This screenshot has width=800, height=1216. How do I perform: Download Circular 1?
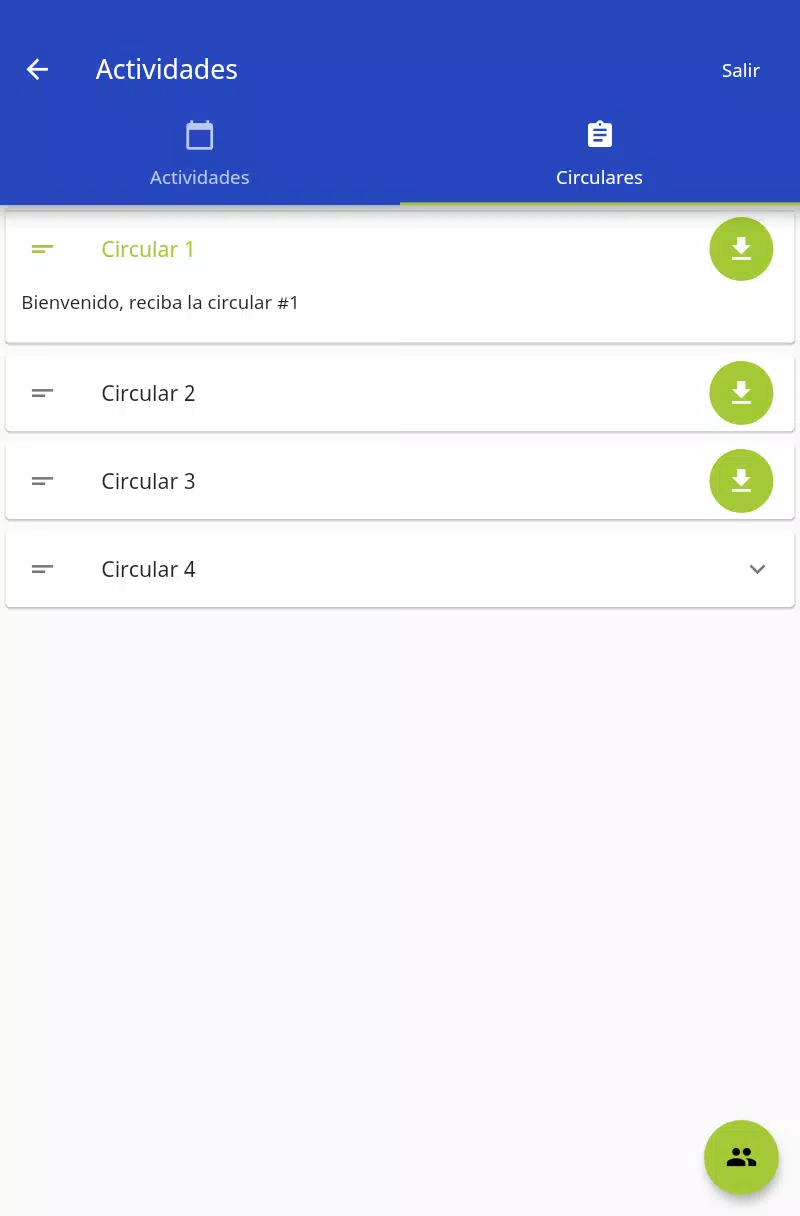741,249
